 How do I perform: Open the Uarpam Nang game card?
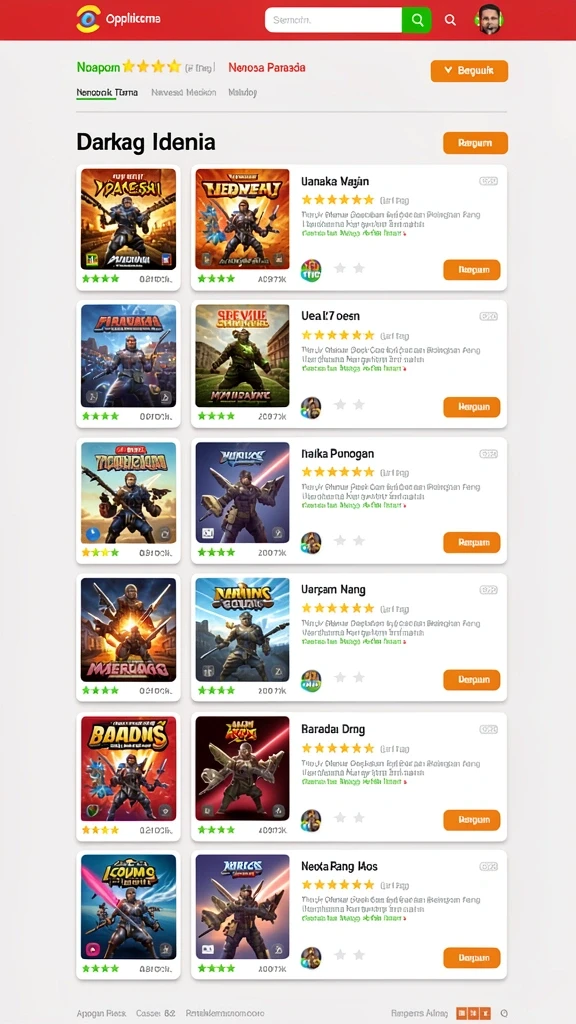click(349, 637)
